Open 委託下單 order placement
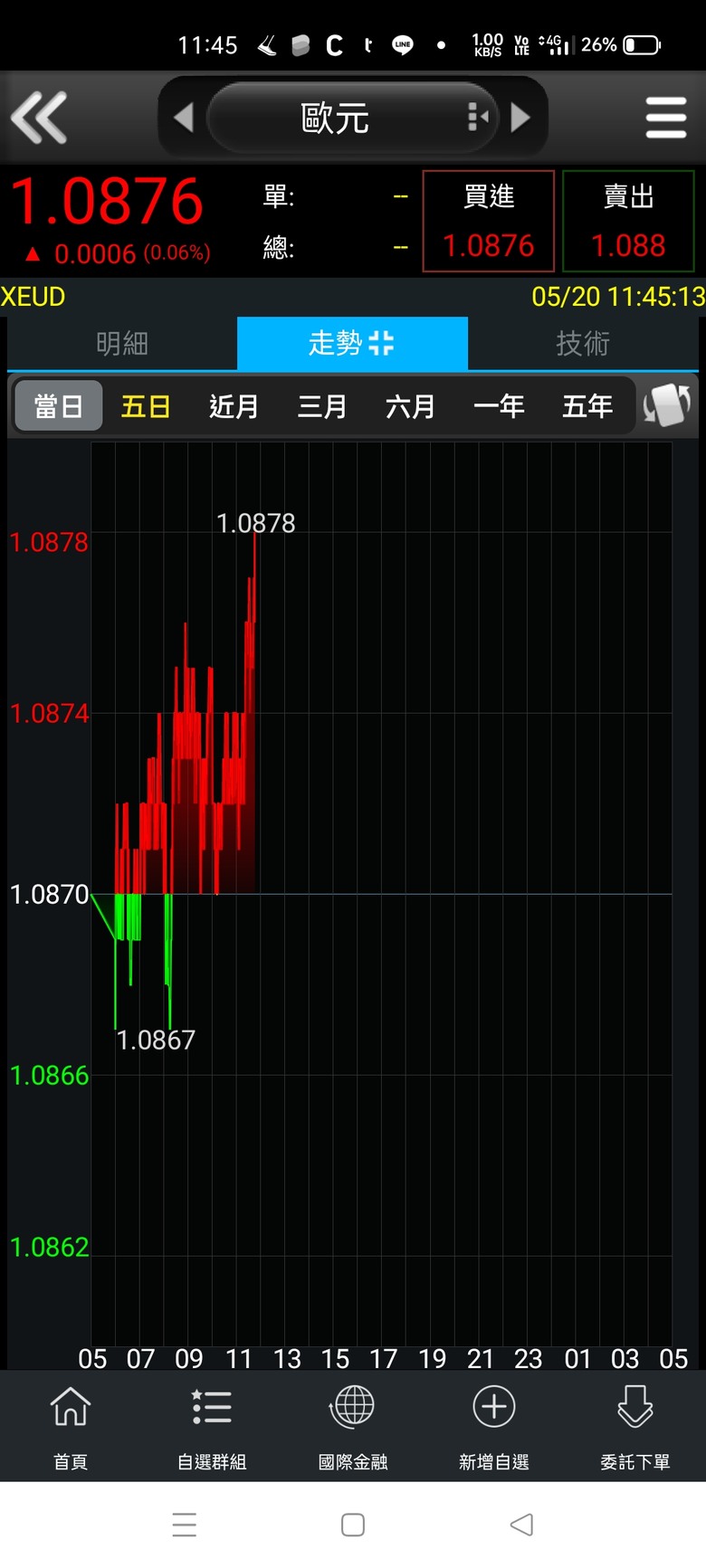 635,1427
